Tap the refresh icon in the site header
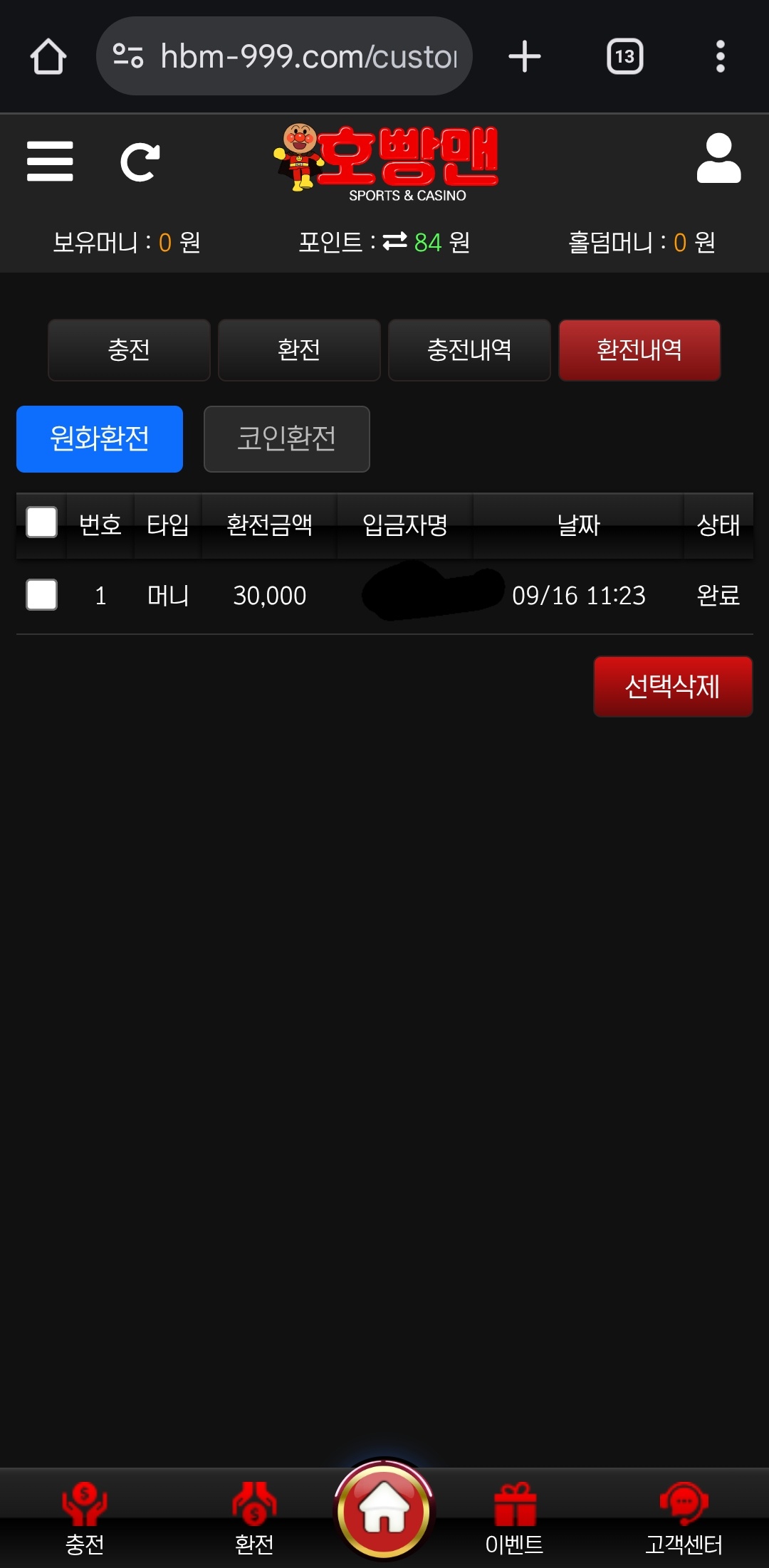The image size is (769, 1568). coord(140,162)
